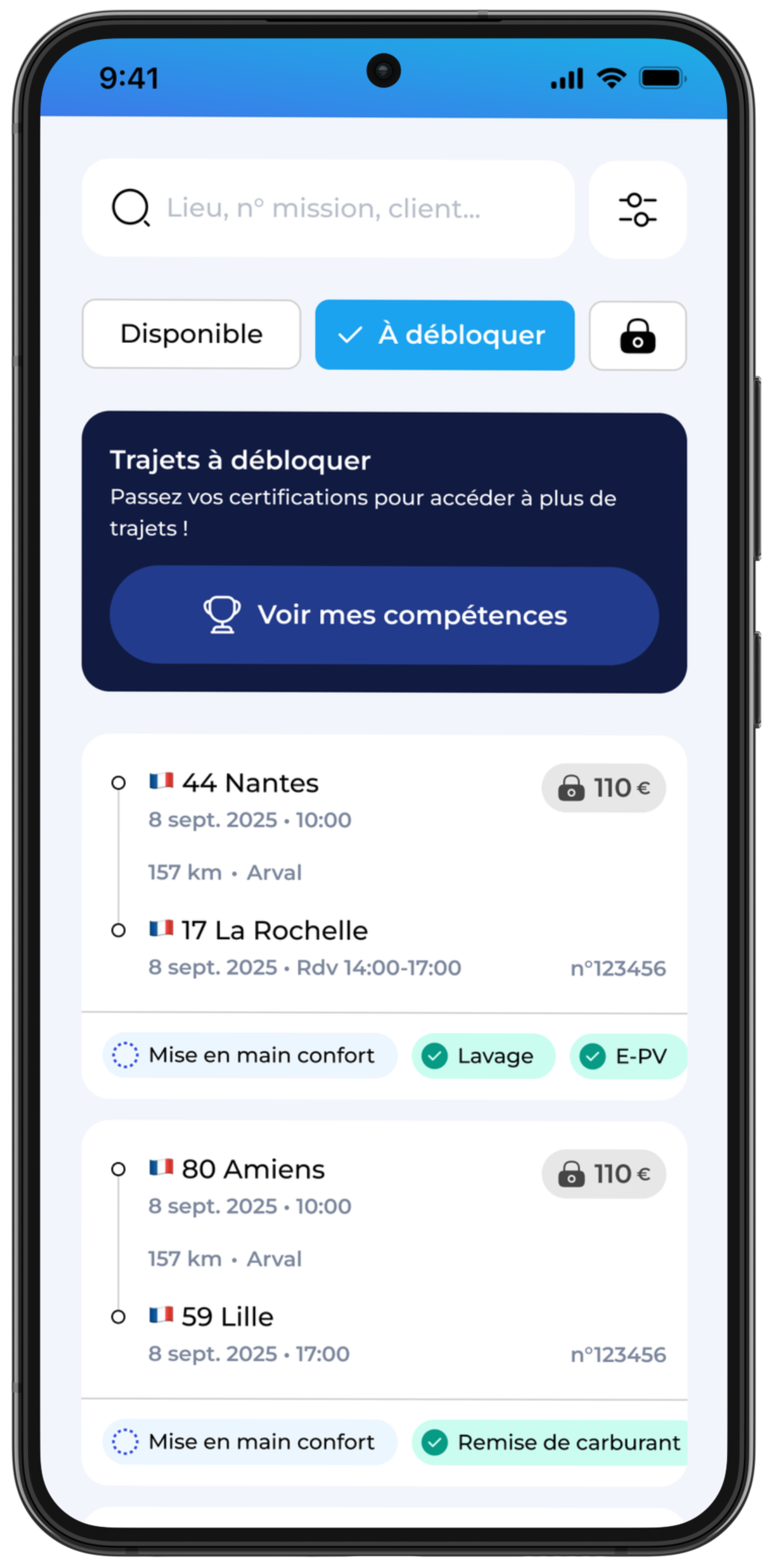Open the Amiens to Lille trip card
The height and width of the screenshot is (1568, 772).
(384, 1303)
